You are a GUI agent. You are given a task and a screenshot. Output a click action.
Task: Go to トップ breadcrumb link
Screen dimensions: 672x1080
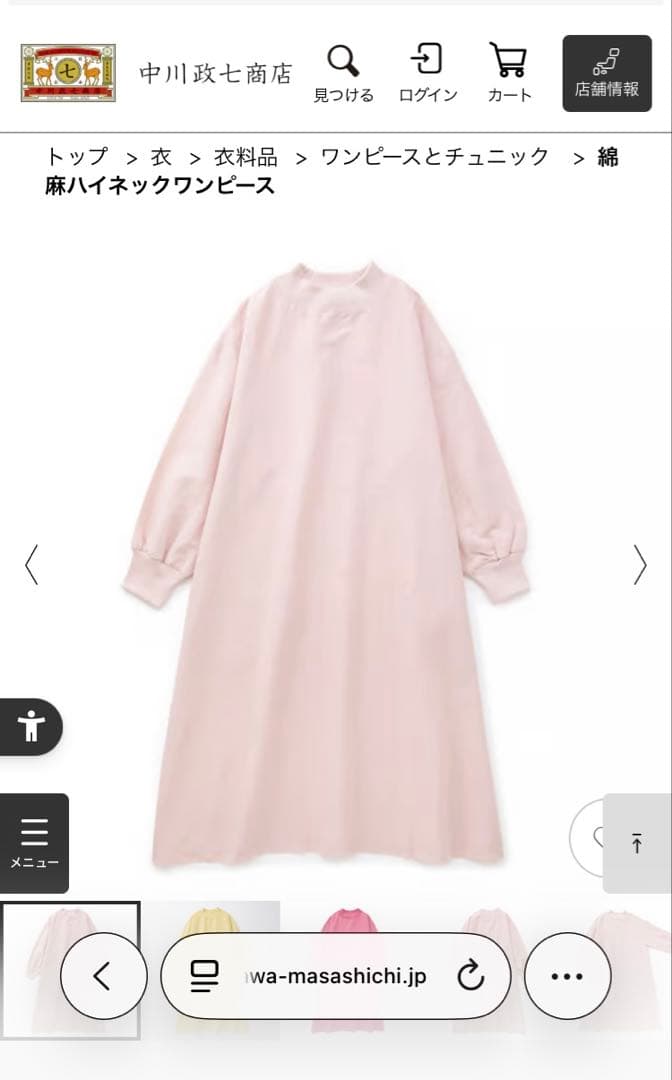coord(76,157)
